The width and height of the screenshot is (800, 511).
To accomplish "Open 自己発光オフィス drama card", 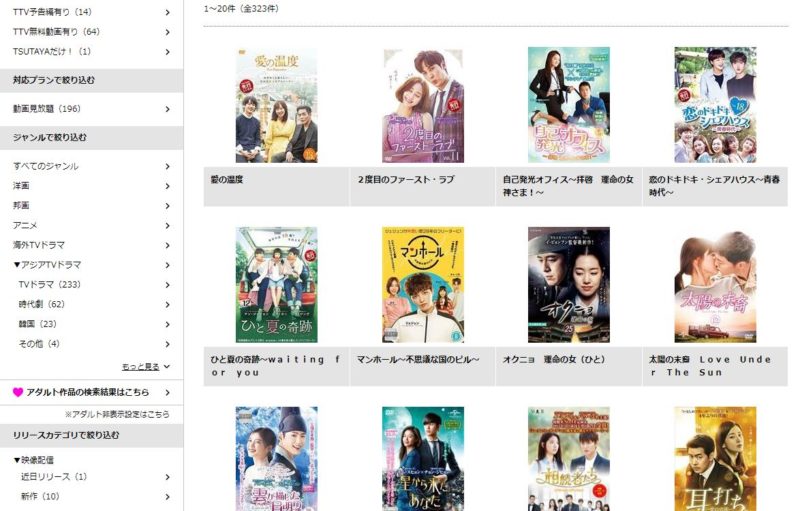I will click(x=568, y=105).
